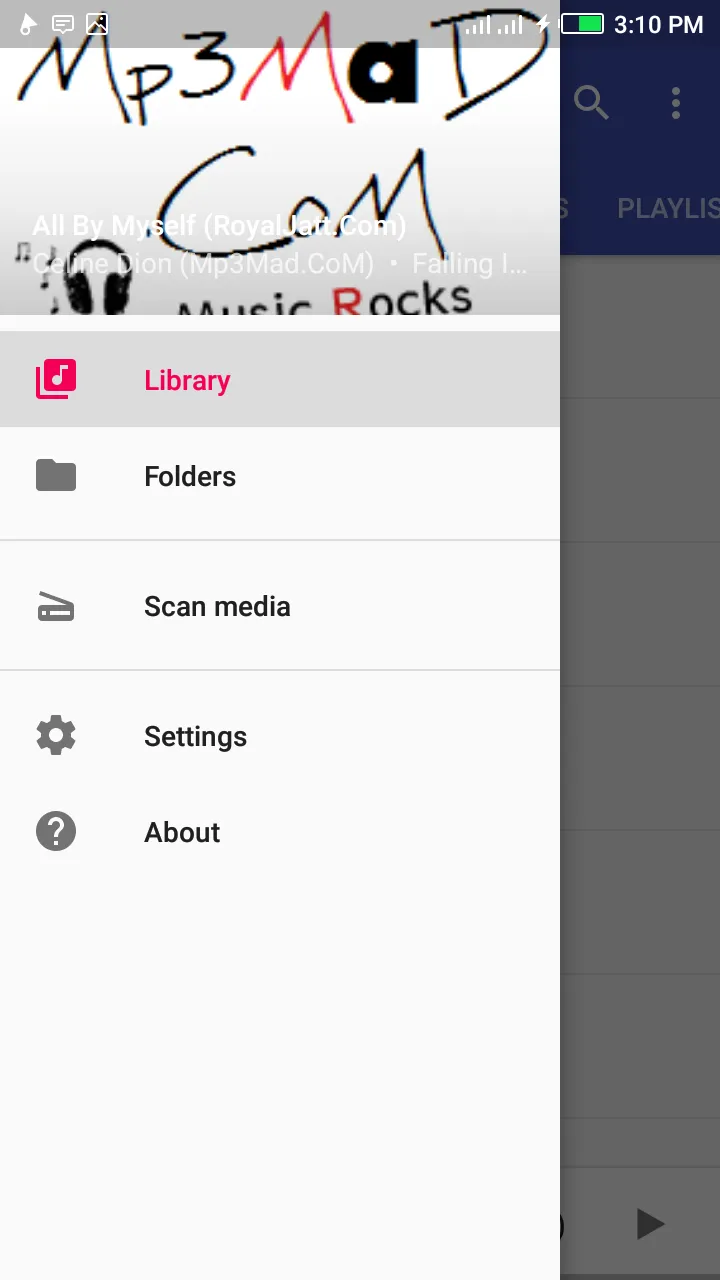Open the now playing song header
Image resolution: width=720 pixels, height=1280 pixels.
(280, 245)
